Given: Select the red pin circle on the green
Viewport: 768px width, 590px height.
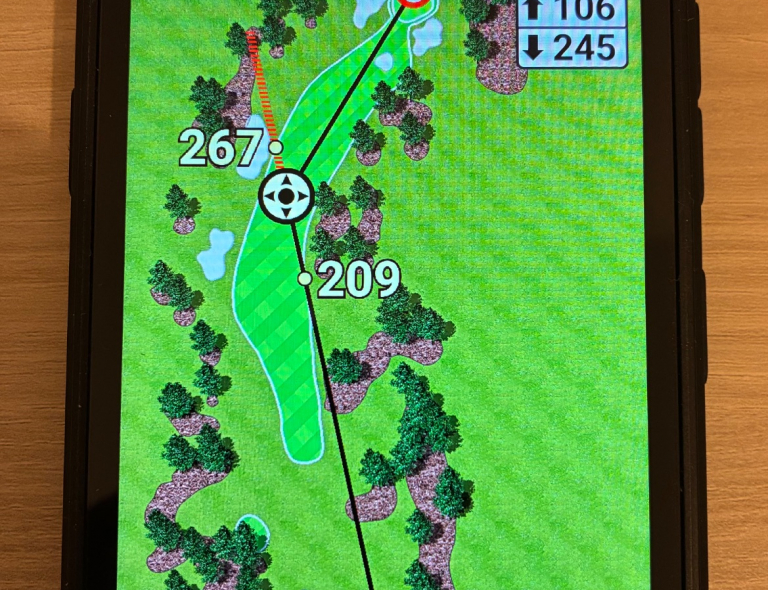Looking at the screenshot, I should [414, 3].
